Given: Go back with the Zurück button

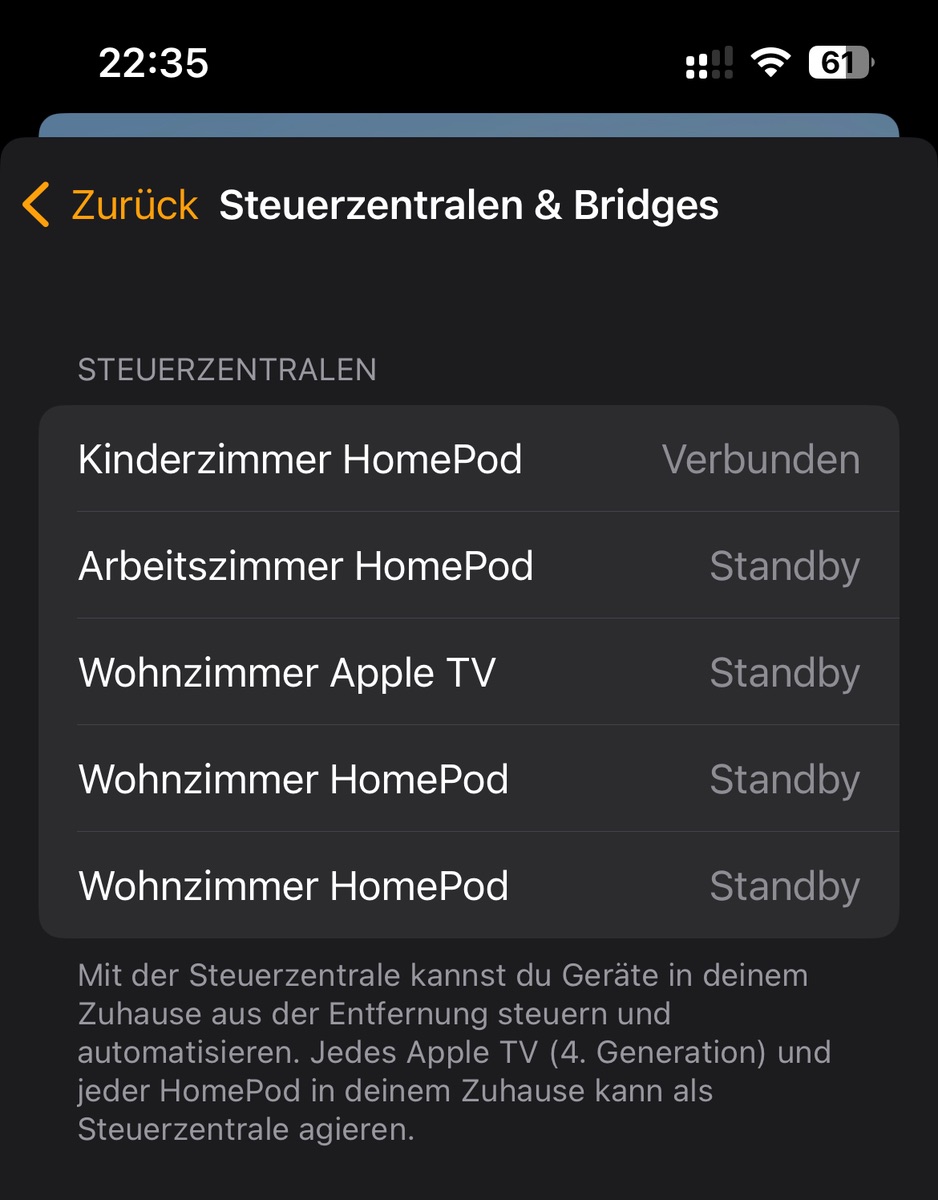Looking at the screenshot, I should pyautogui.click(x=110, y=205).
